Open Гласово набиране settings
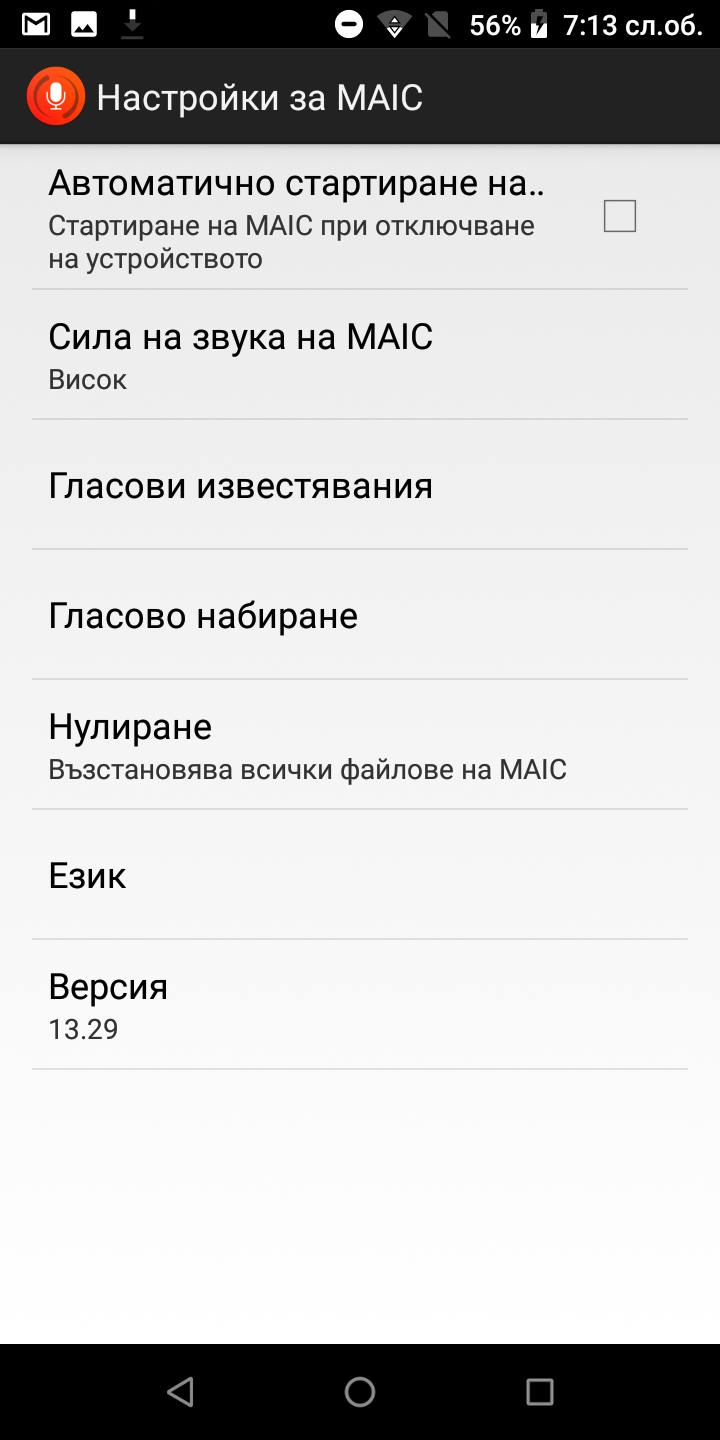 (360, 615)
